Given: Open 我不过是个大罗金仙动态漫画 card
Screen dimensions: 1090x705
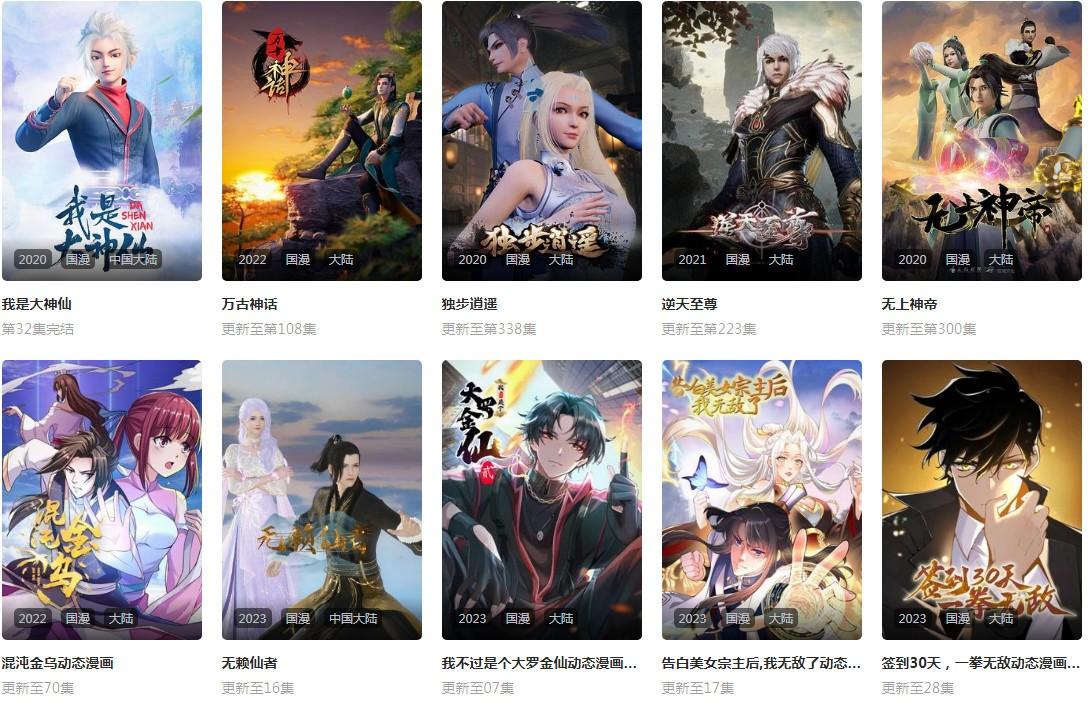Looking at the screenshot, I should pos(541,500).
